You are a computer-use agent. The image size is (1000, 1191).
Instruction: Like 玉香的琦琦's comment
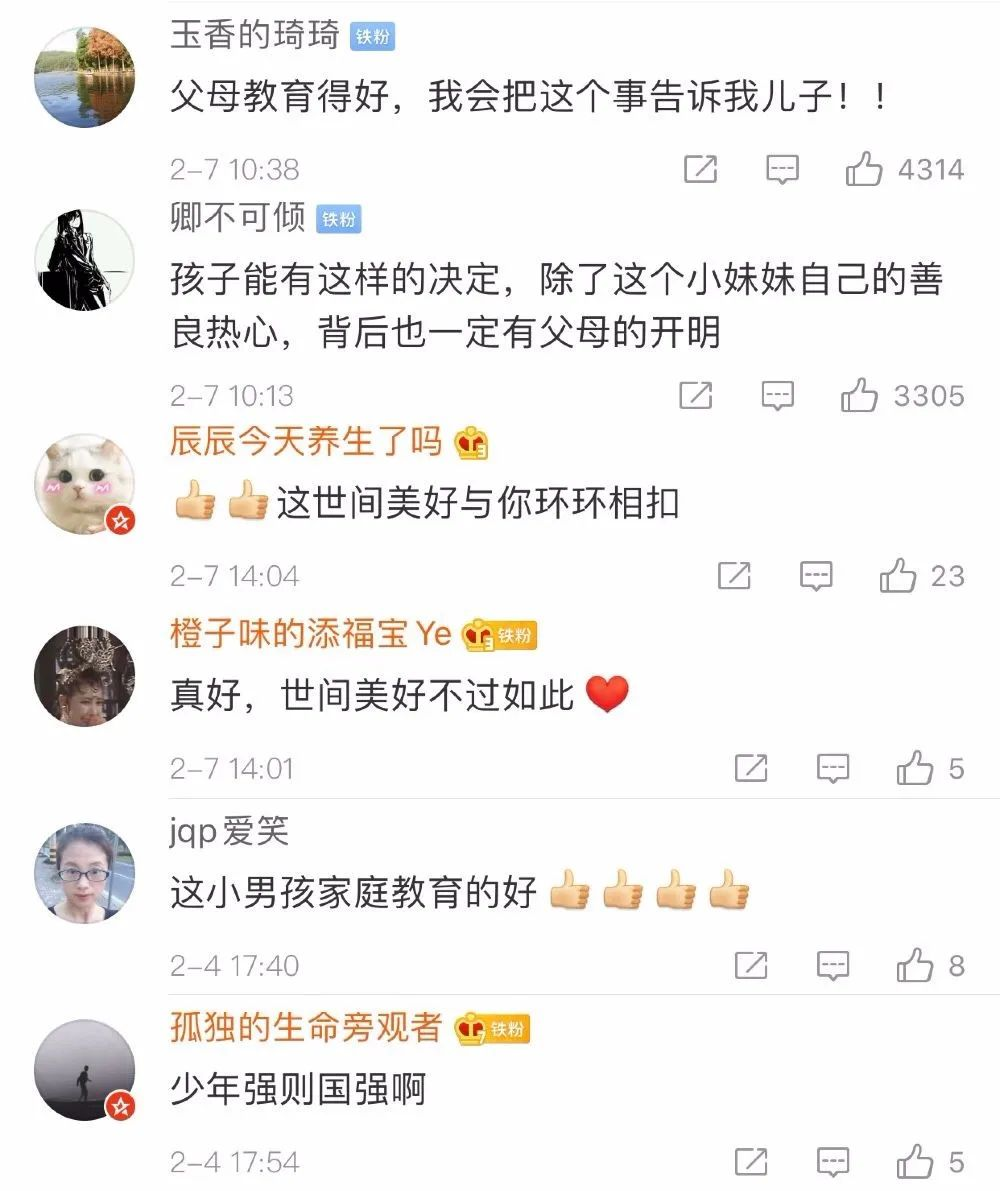click(864, 169)
